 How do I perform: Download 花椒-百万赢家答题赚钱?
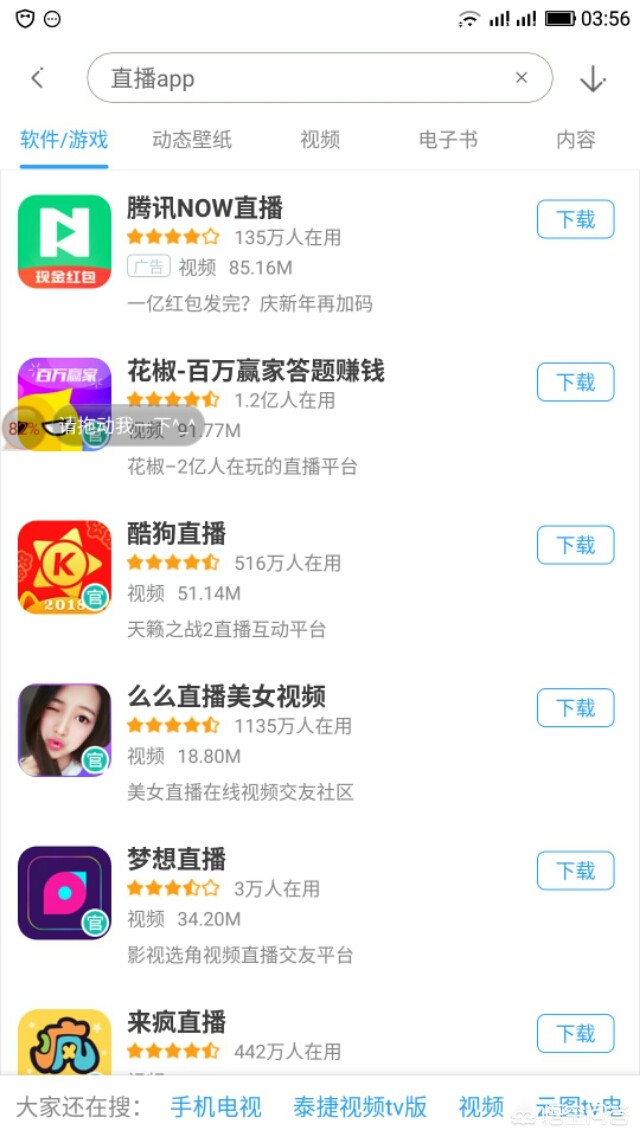tap(575, 382)
